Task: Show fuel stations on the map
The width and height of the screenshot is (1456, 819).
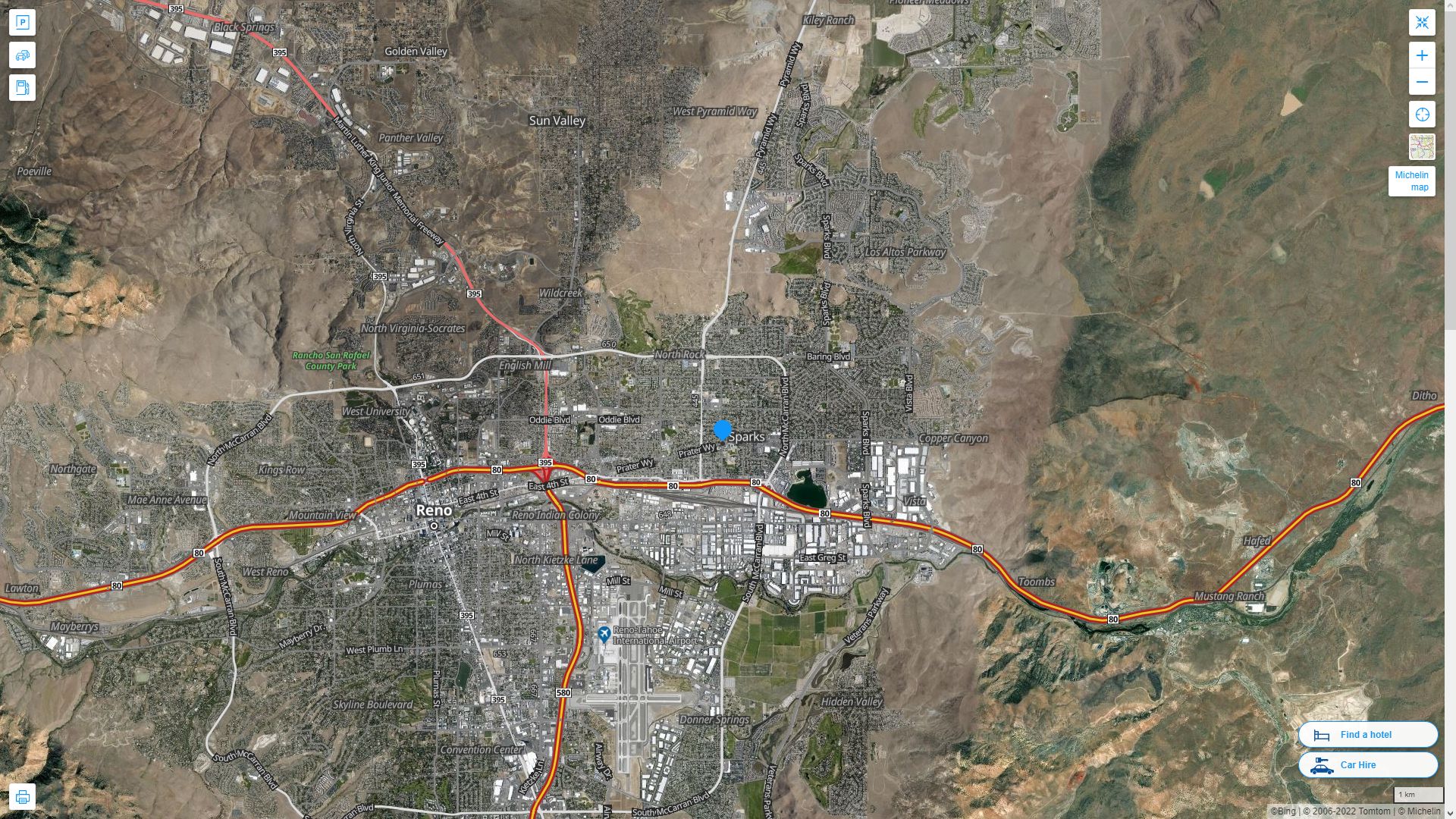Action: pyautogui.click(x=22, y=88)
